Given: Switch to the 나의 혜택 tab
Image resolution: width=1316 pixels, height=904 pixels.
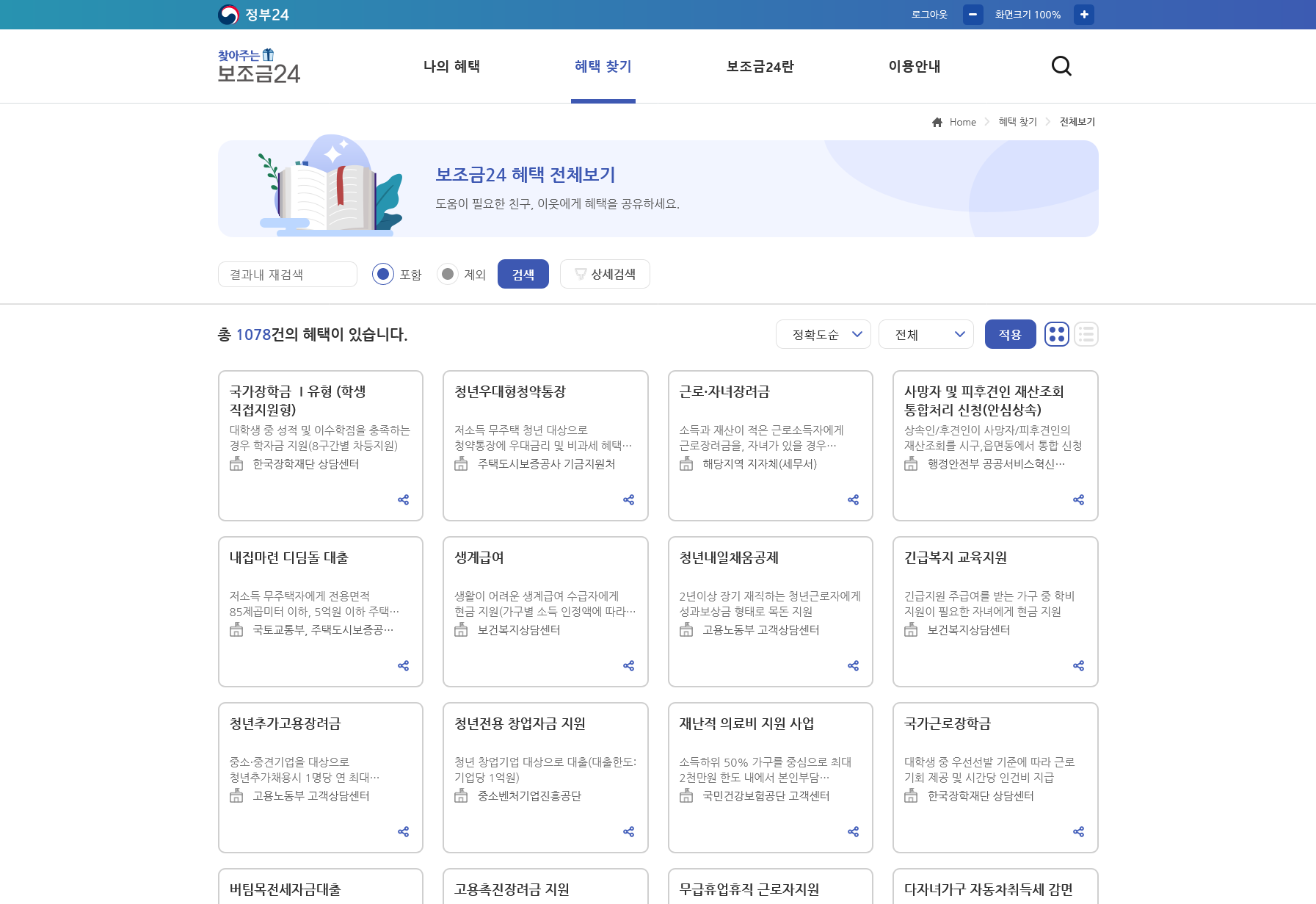Looking at the screenshot, I should (451, 66).
